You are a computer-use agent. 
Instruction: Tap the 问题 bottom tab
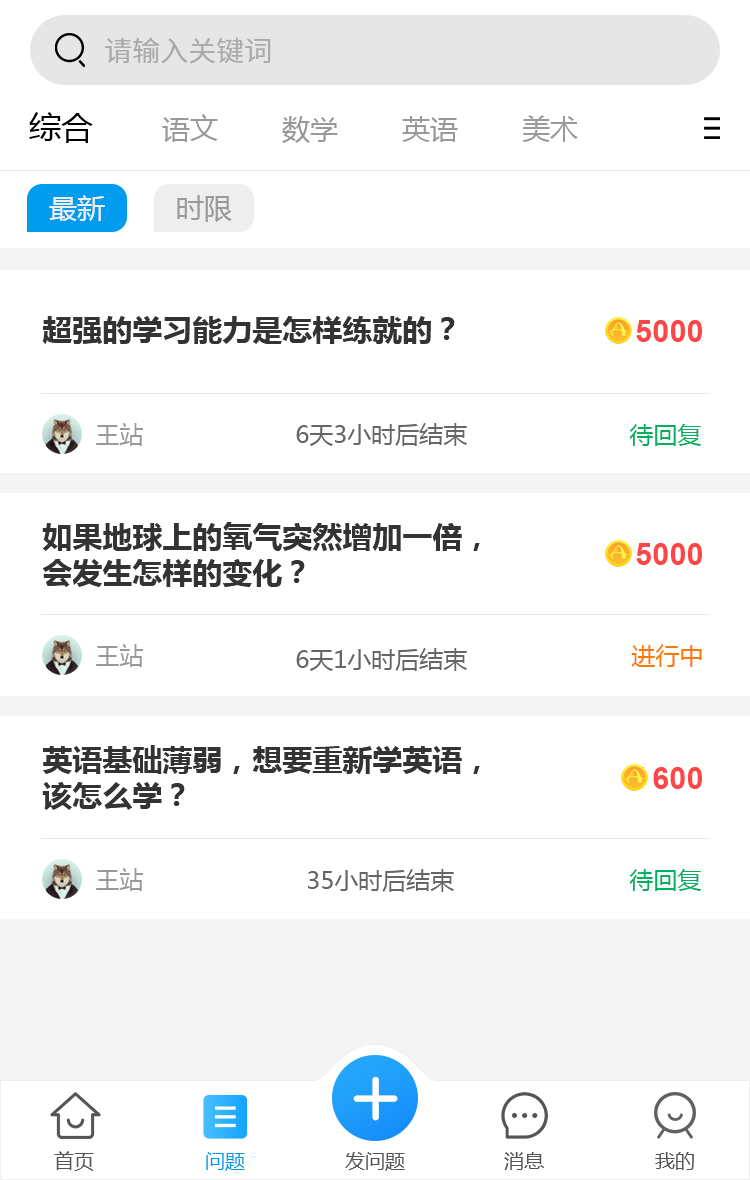pos(225,1130)
